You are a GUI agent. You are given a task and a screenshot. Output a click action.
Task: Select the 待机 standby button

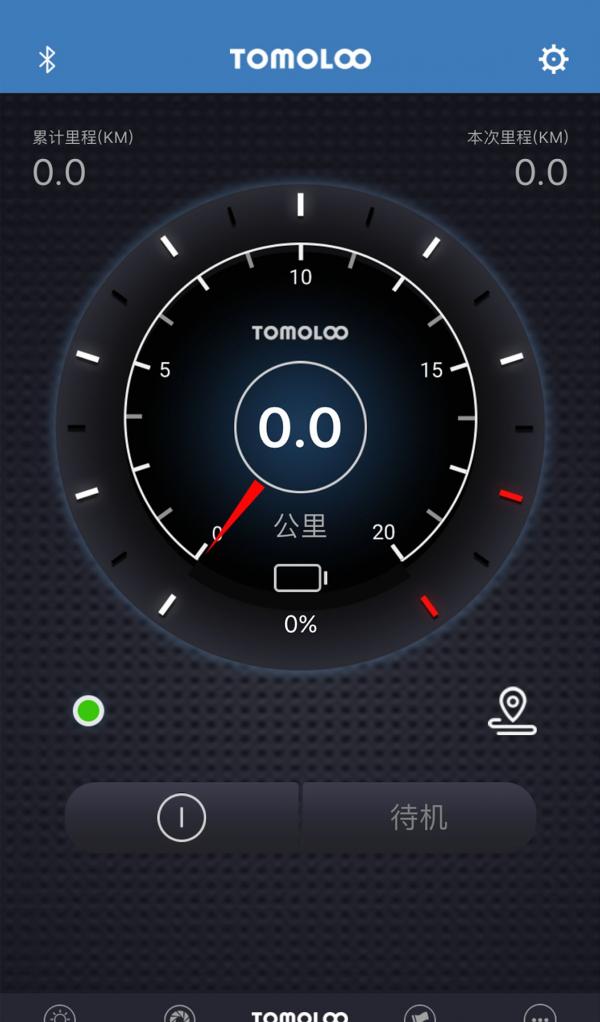point(418,818)
